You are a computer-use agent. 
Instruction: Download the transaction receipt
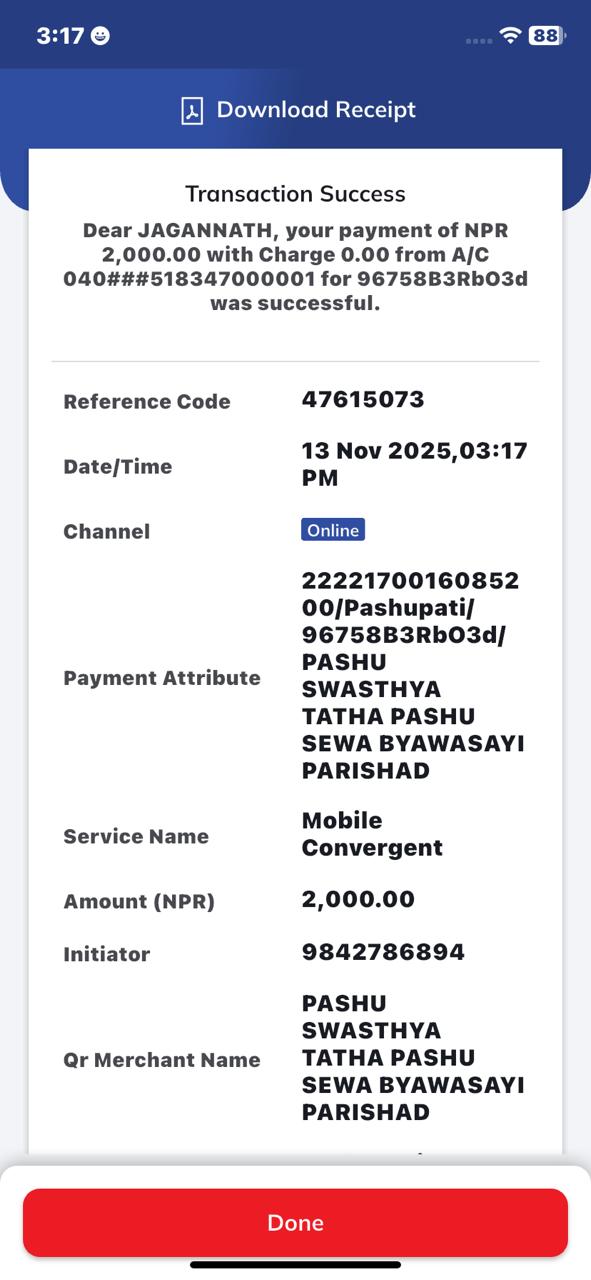pos(298,110)
